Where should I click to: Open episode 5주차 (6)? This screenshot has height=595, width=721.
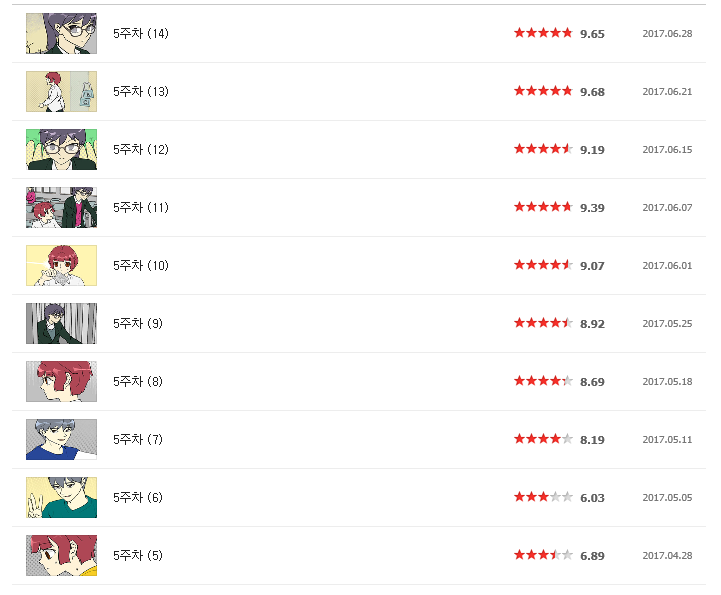pos(138,498)
